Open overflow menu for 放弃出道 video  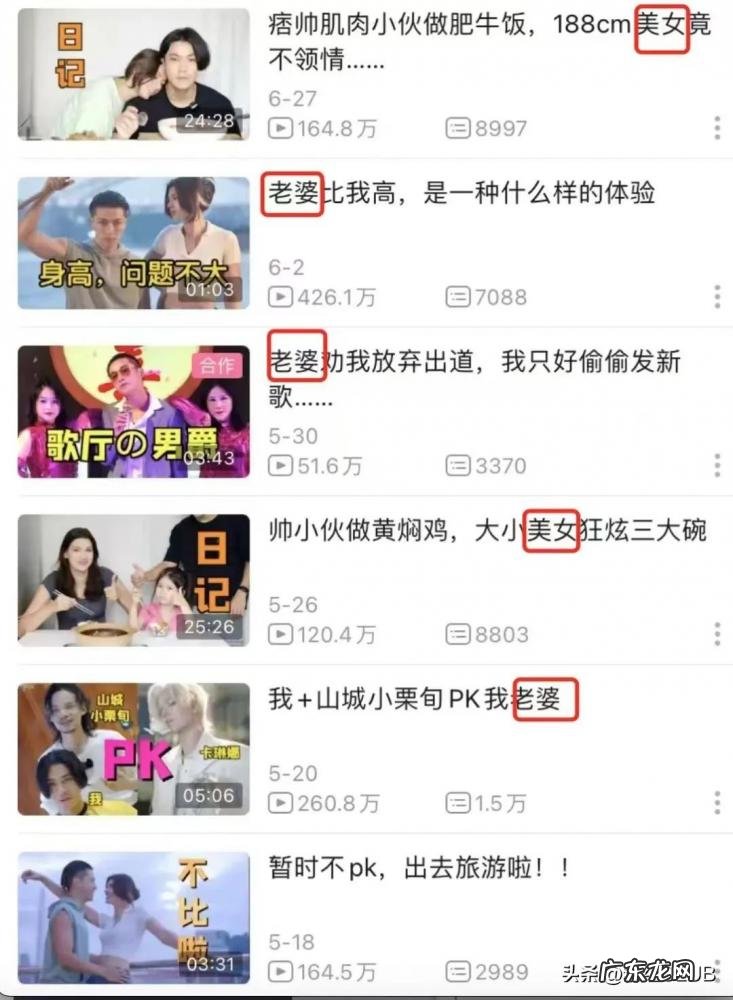717,465
